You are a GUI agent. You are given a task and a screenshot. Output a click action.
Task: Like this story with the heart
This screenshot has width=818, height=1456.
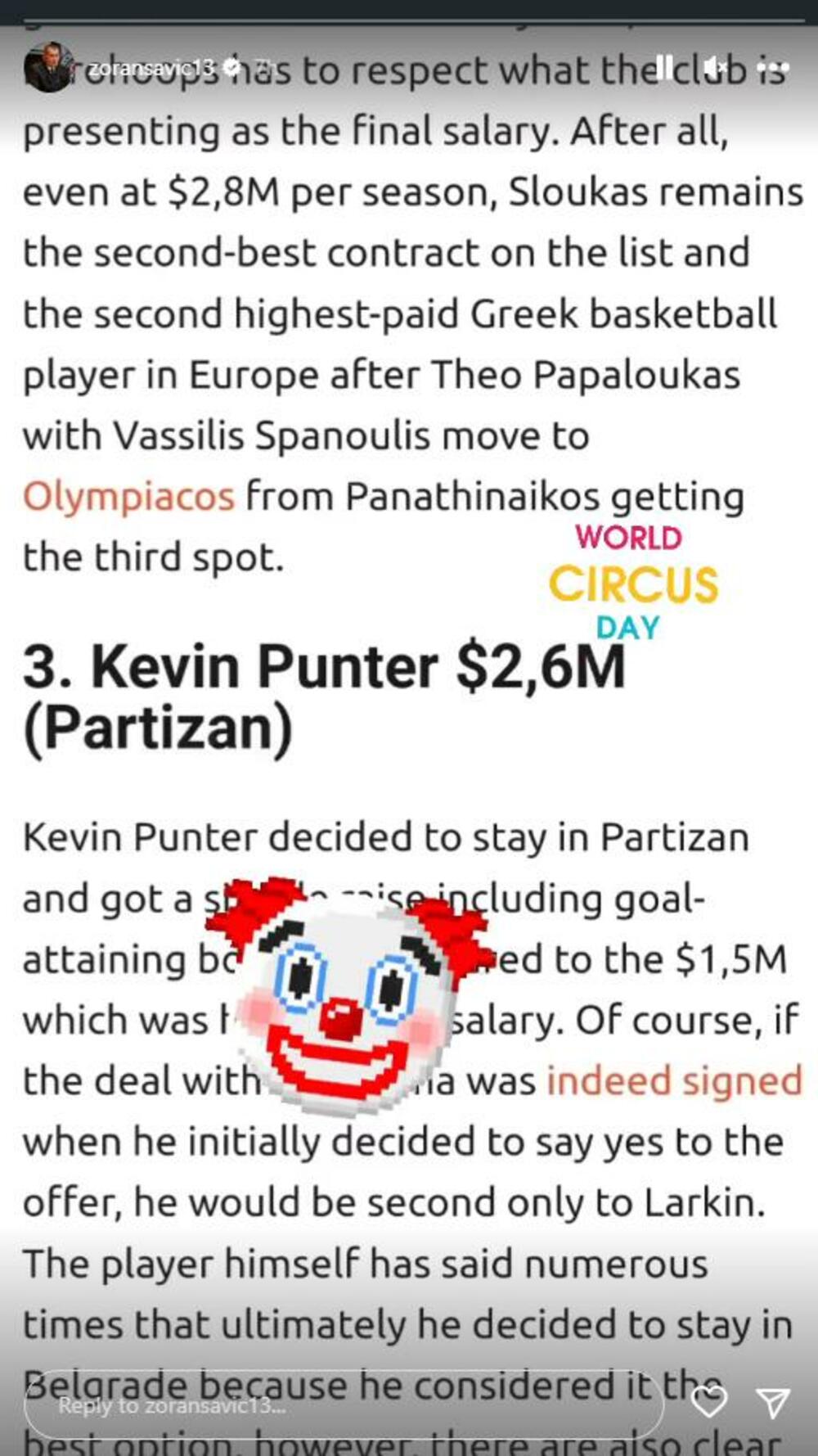point(708,1403)
